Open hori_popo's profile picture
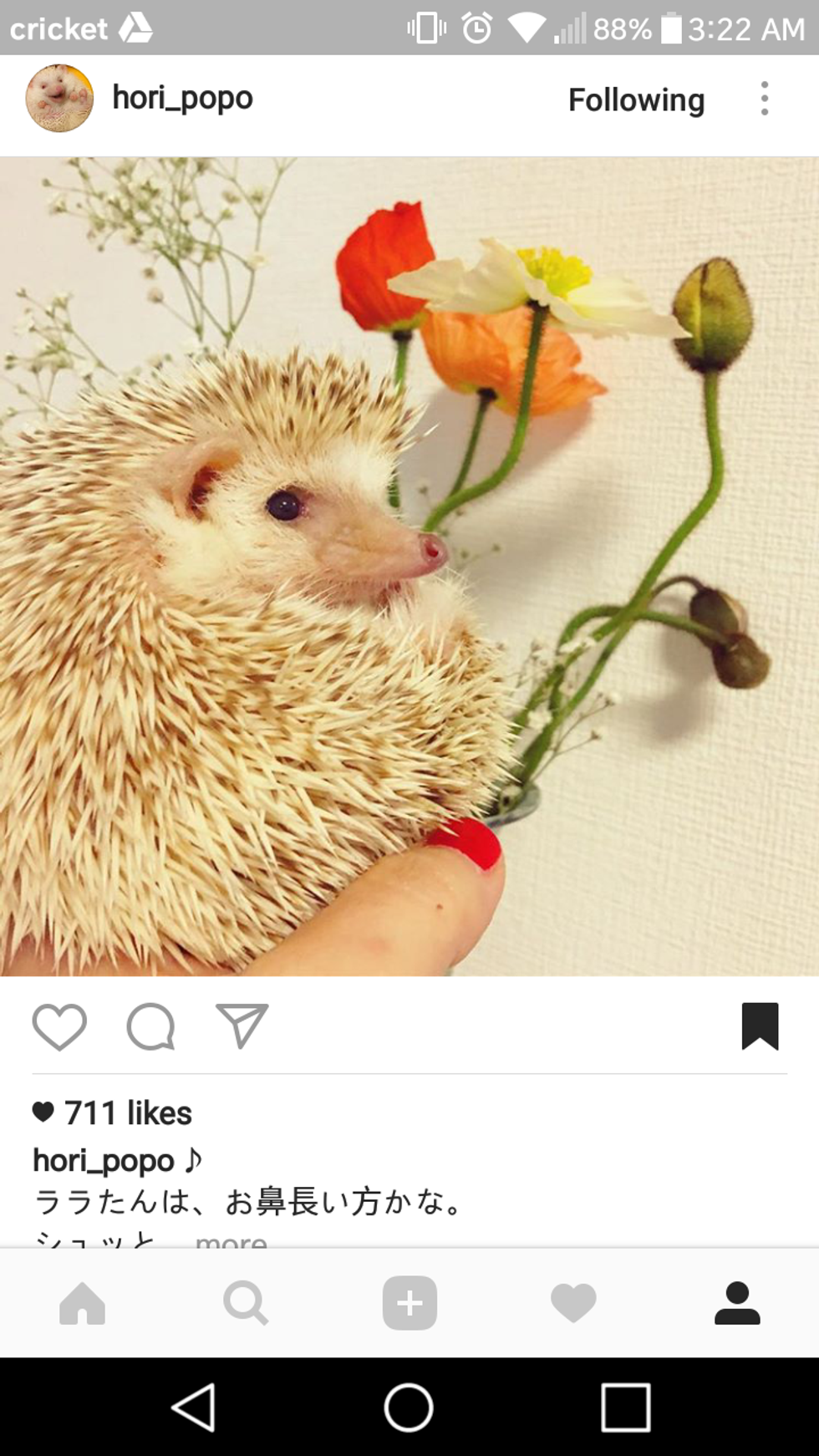The width and height of the screenshot is (819, 1456). pyautogui.click(x=58, y=99)
